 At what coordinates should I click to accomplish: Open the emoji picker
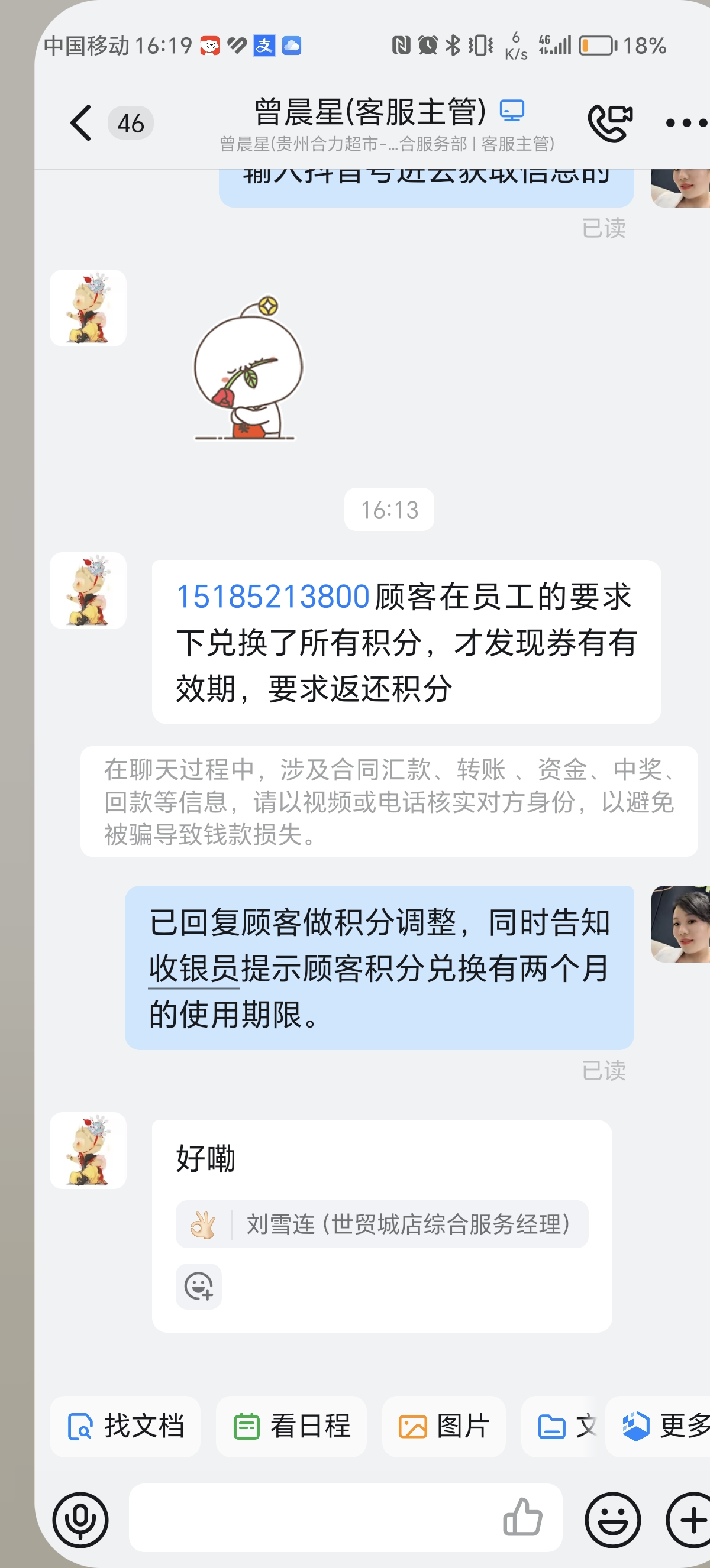612,1520
